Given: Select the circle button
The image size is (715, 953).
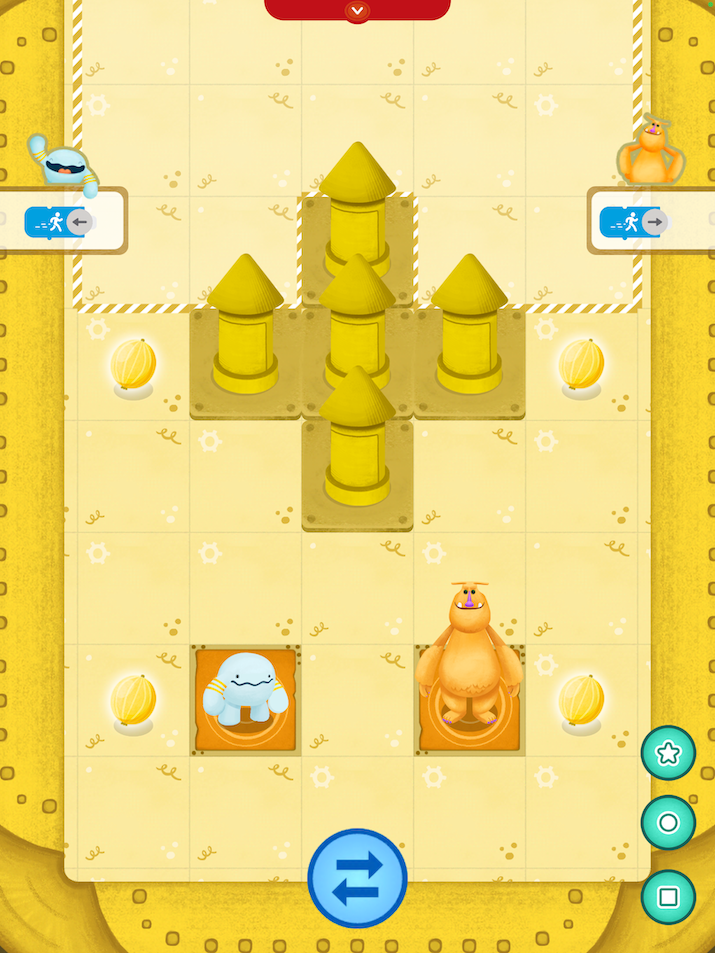Looking at the screenshot, I should coord(668,823).
